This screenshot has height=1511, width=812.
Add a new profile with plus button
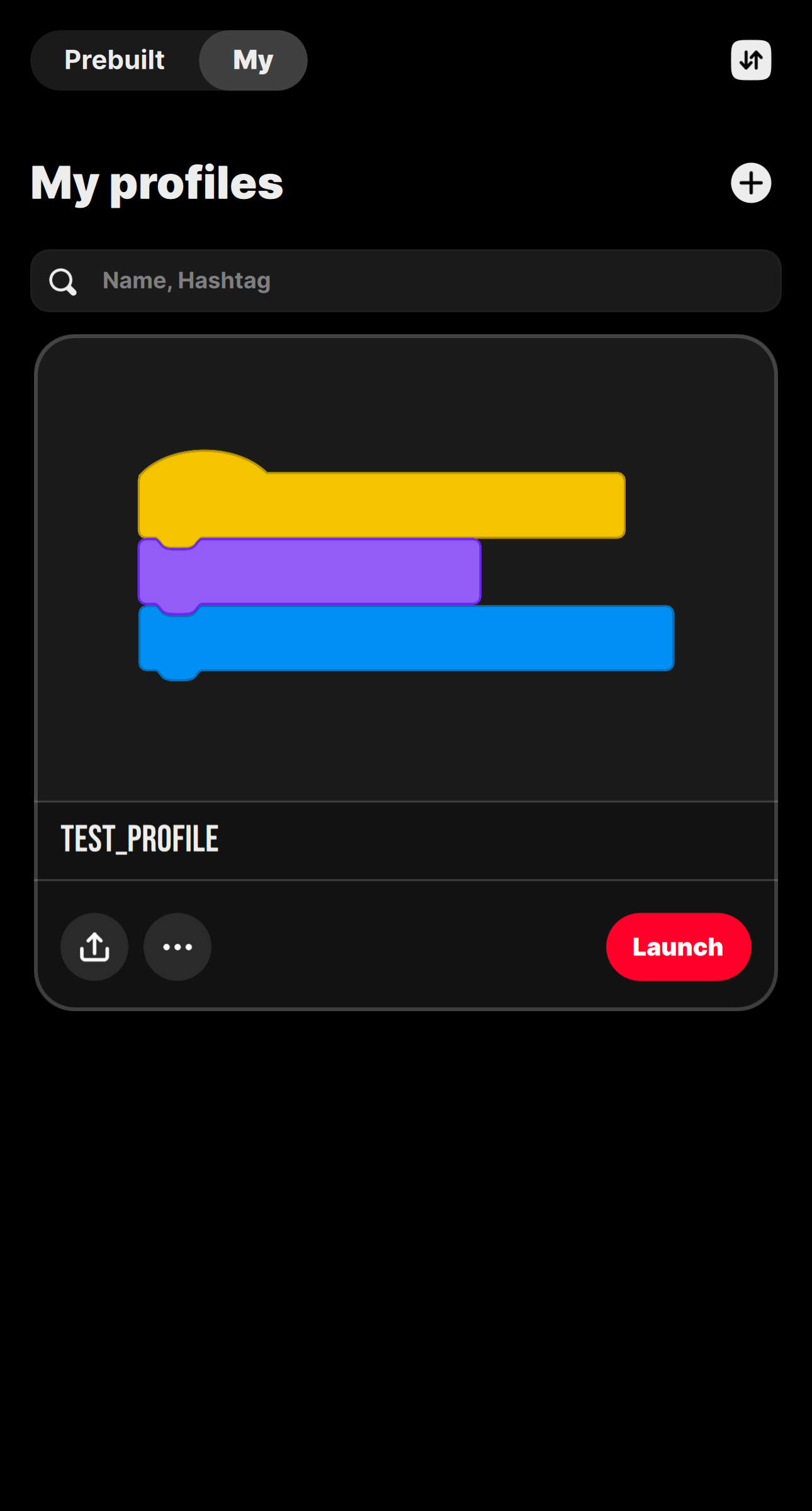(x=750, y=183)
